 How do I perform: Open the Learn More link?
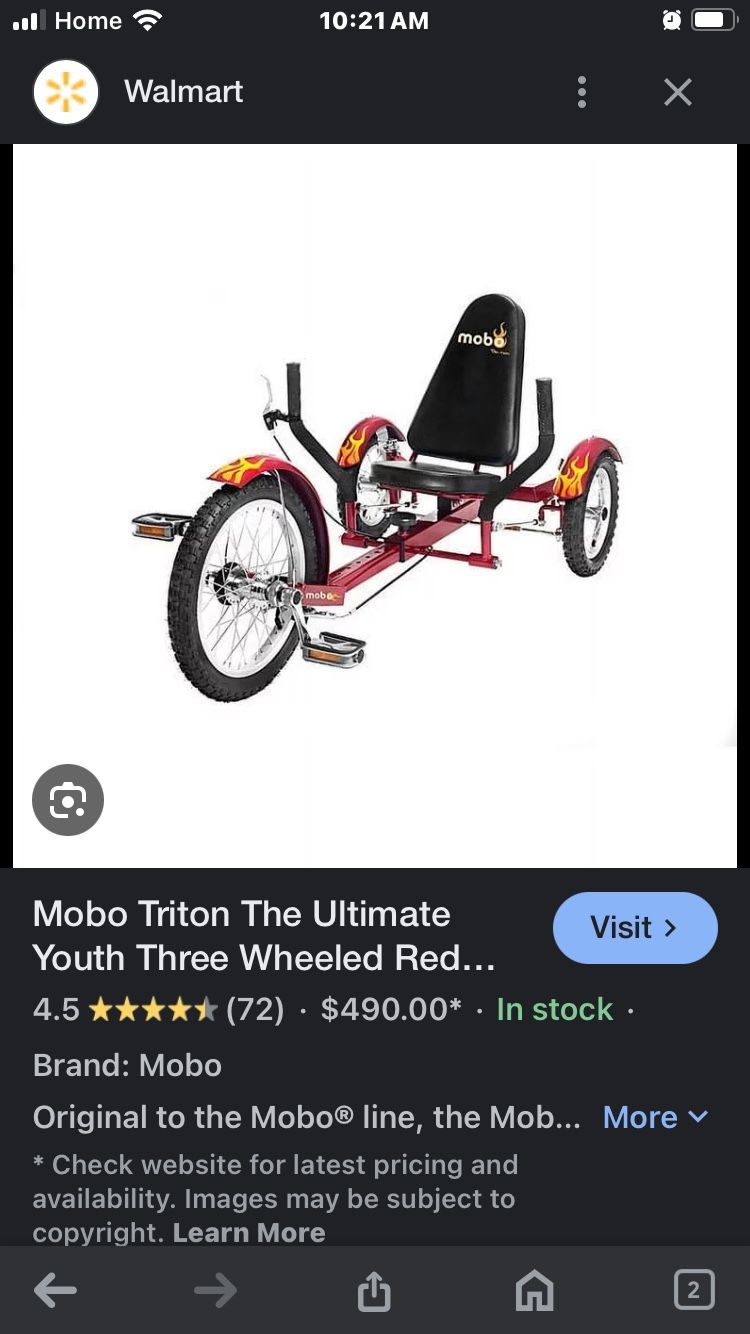click(x=249, y=1232)
